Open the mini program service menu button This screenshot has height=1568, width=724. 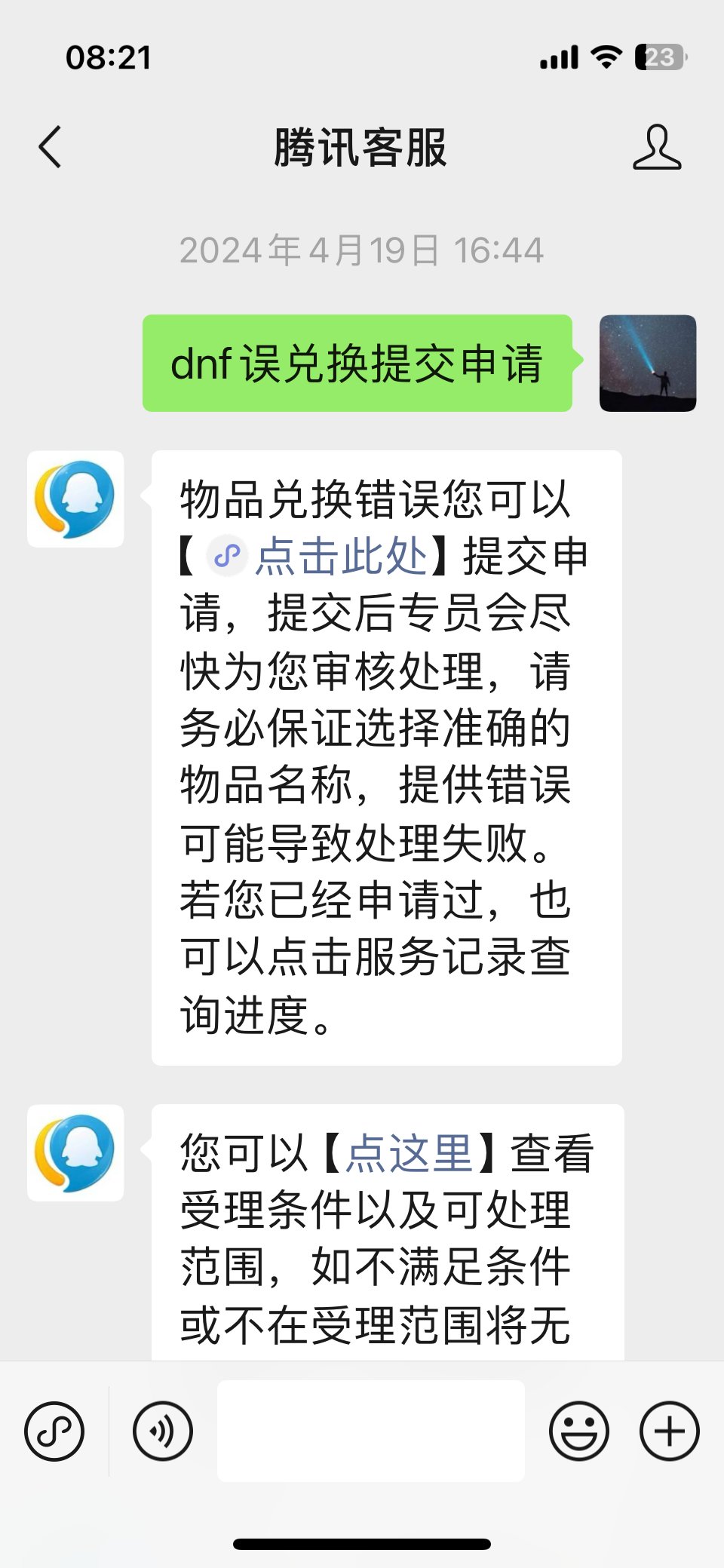tap(54, 1431)
